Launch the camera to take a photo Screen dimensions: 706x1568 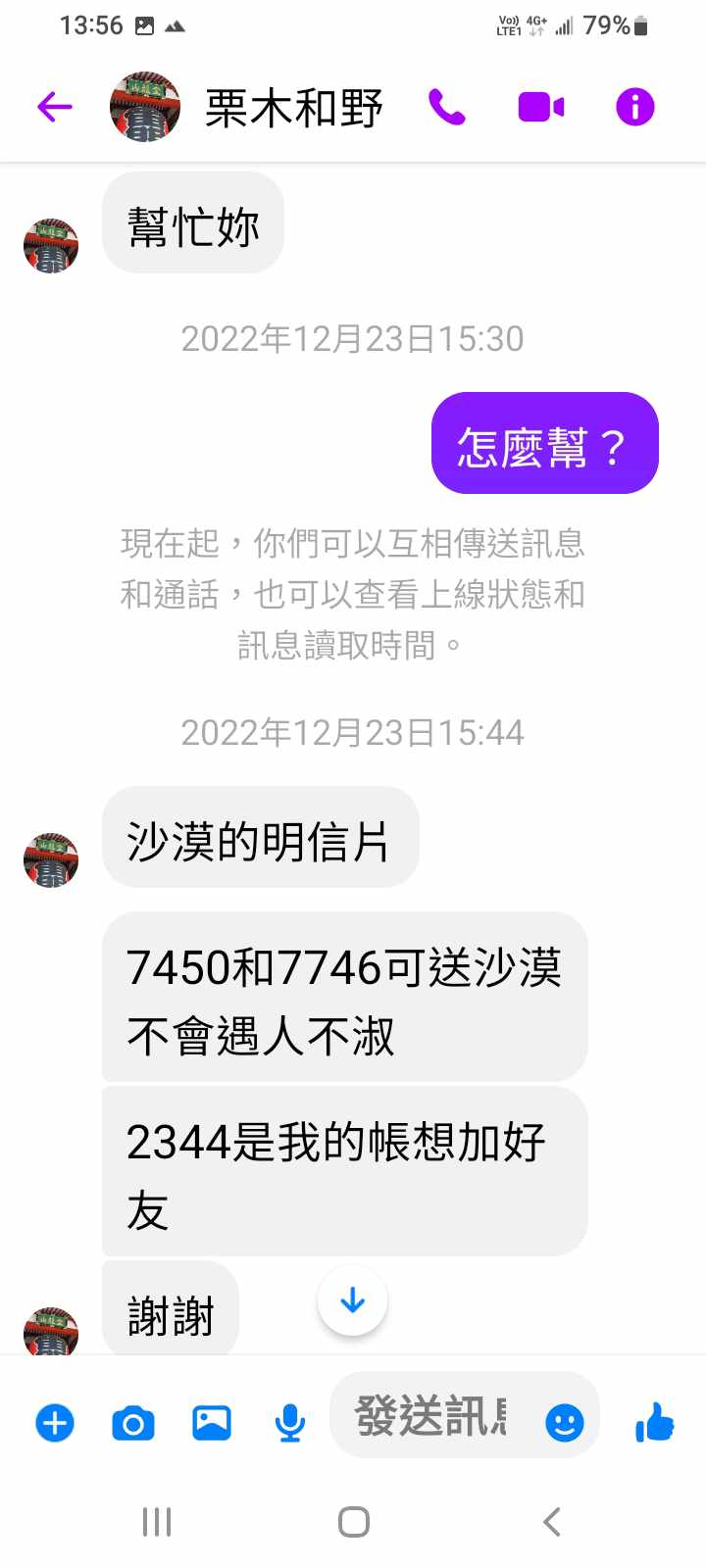133,1422
